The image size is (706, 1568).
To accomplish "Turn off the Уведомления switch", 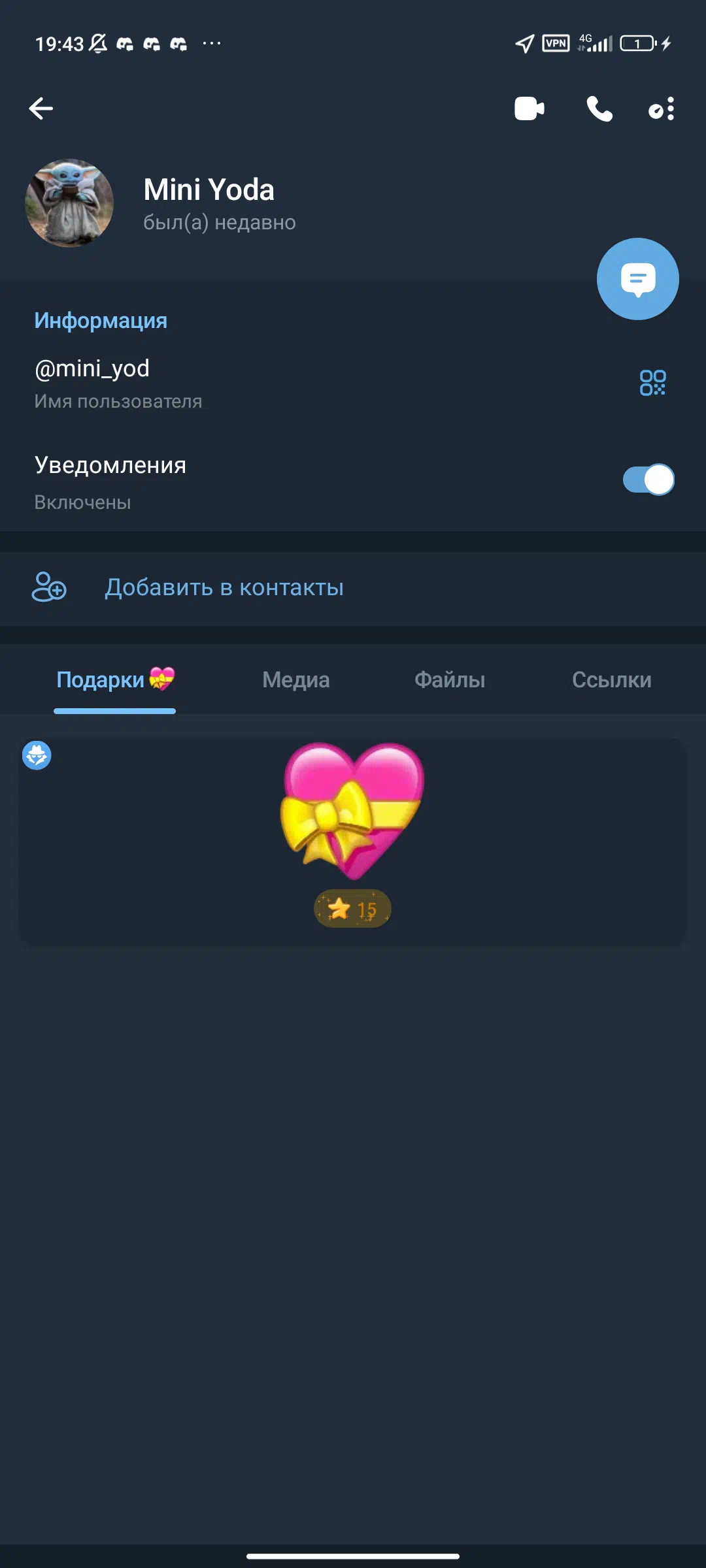I will pos(648,480).
